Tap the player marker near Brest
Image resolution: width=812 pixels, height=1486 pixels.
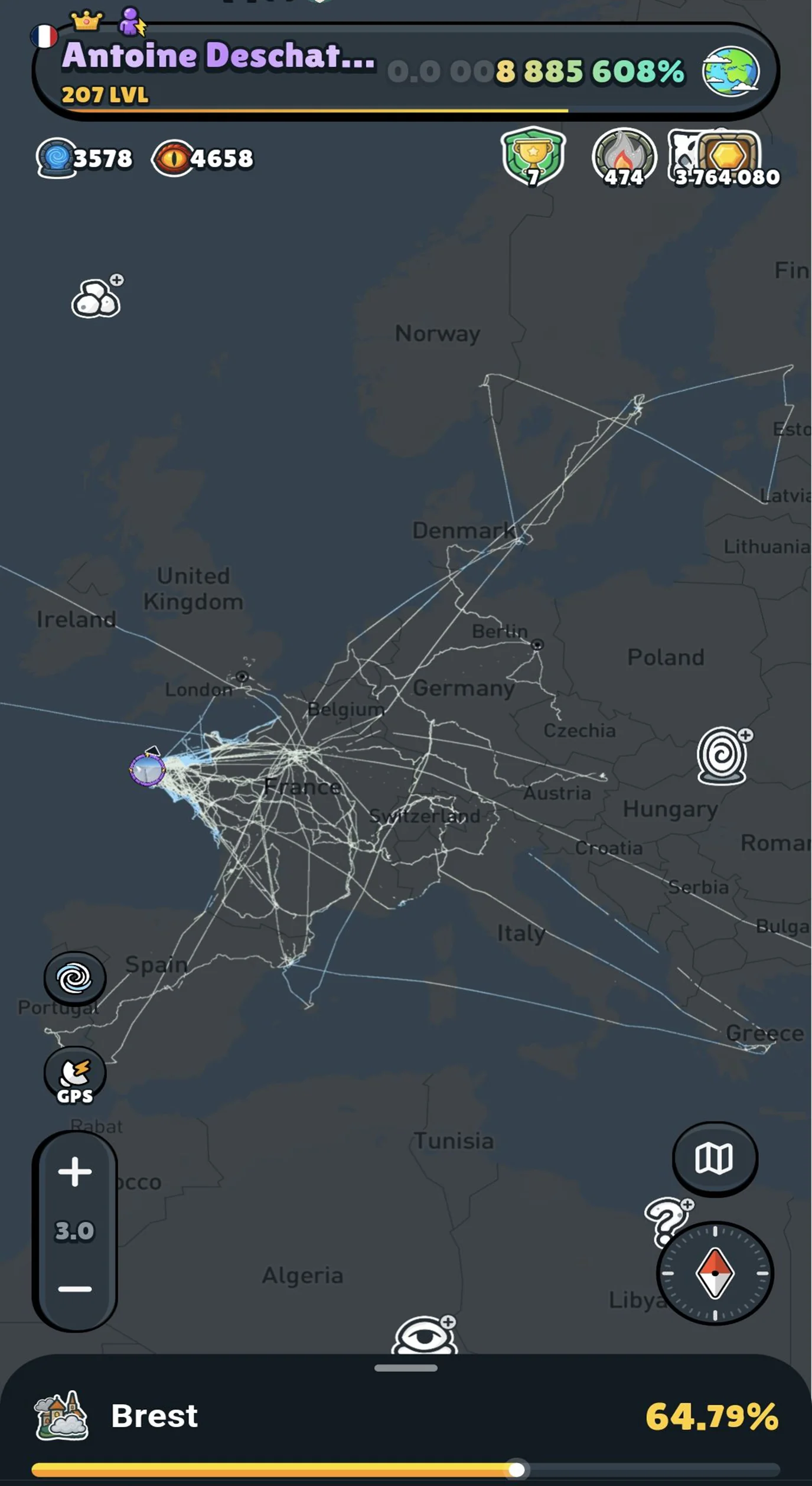pos(148,768)
